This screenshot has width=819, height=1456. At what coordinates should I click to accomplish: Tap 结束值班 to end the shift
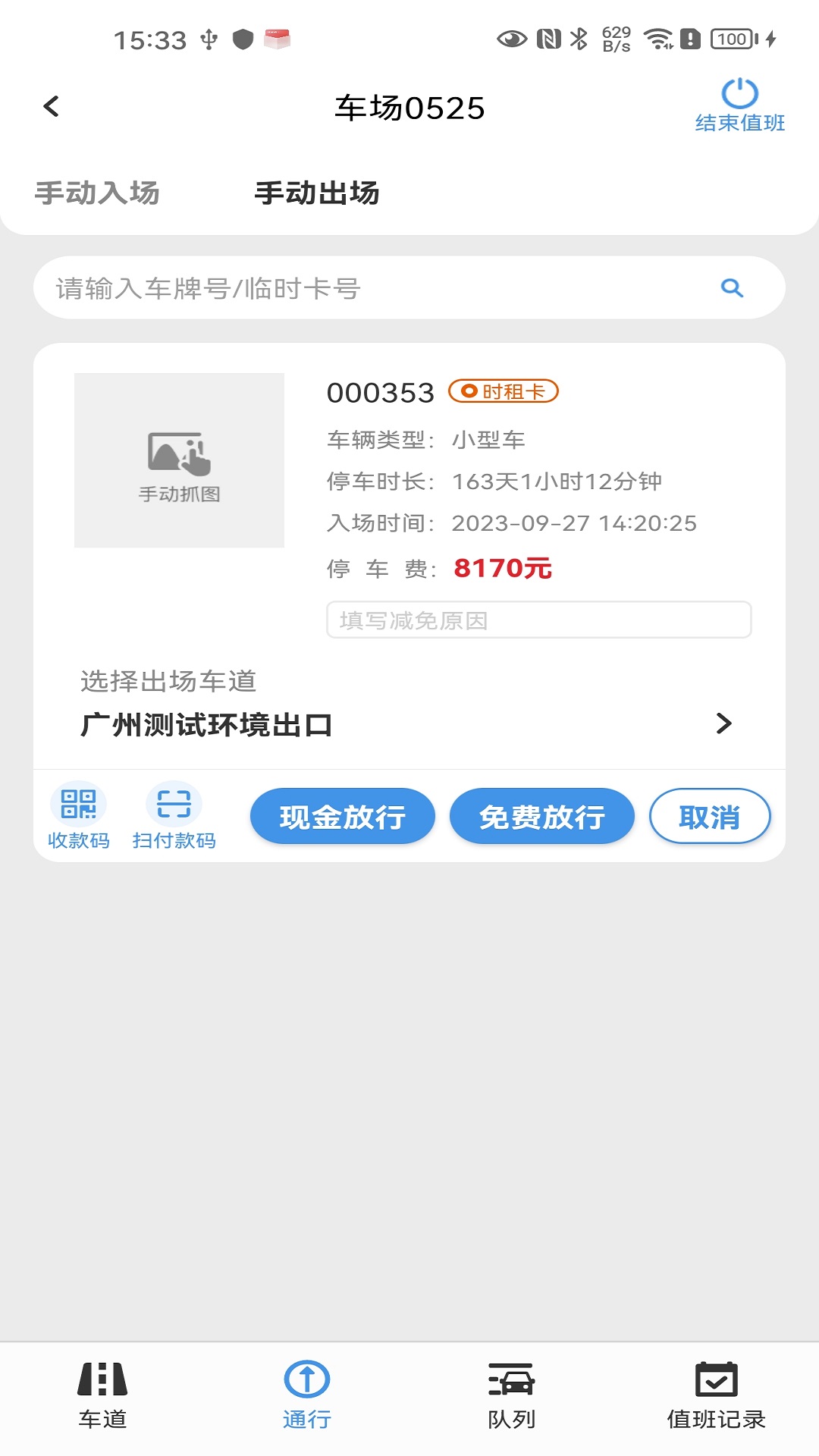739,106
